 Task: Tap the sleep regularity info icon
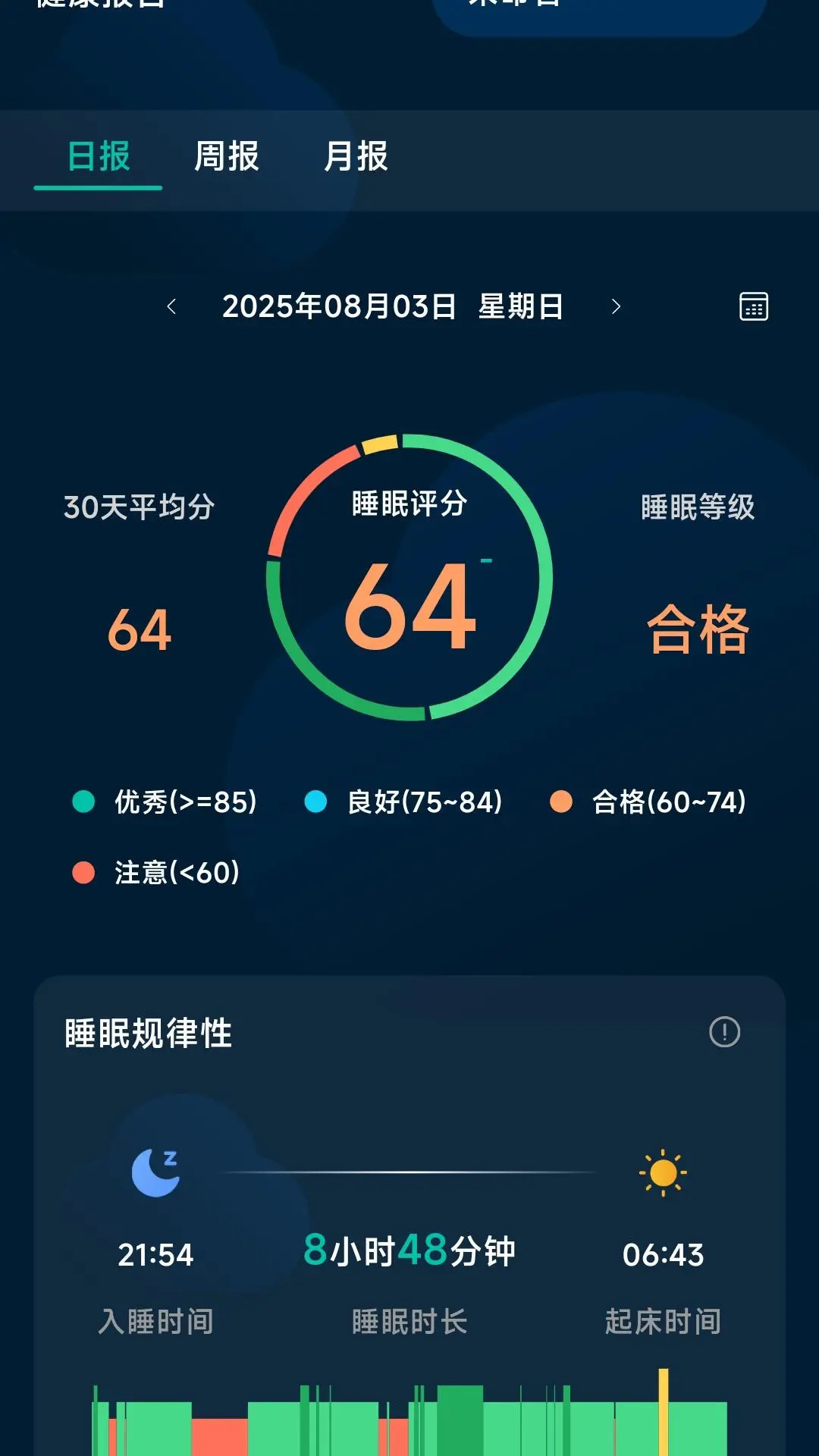point(724,1031)
